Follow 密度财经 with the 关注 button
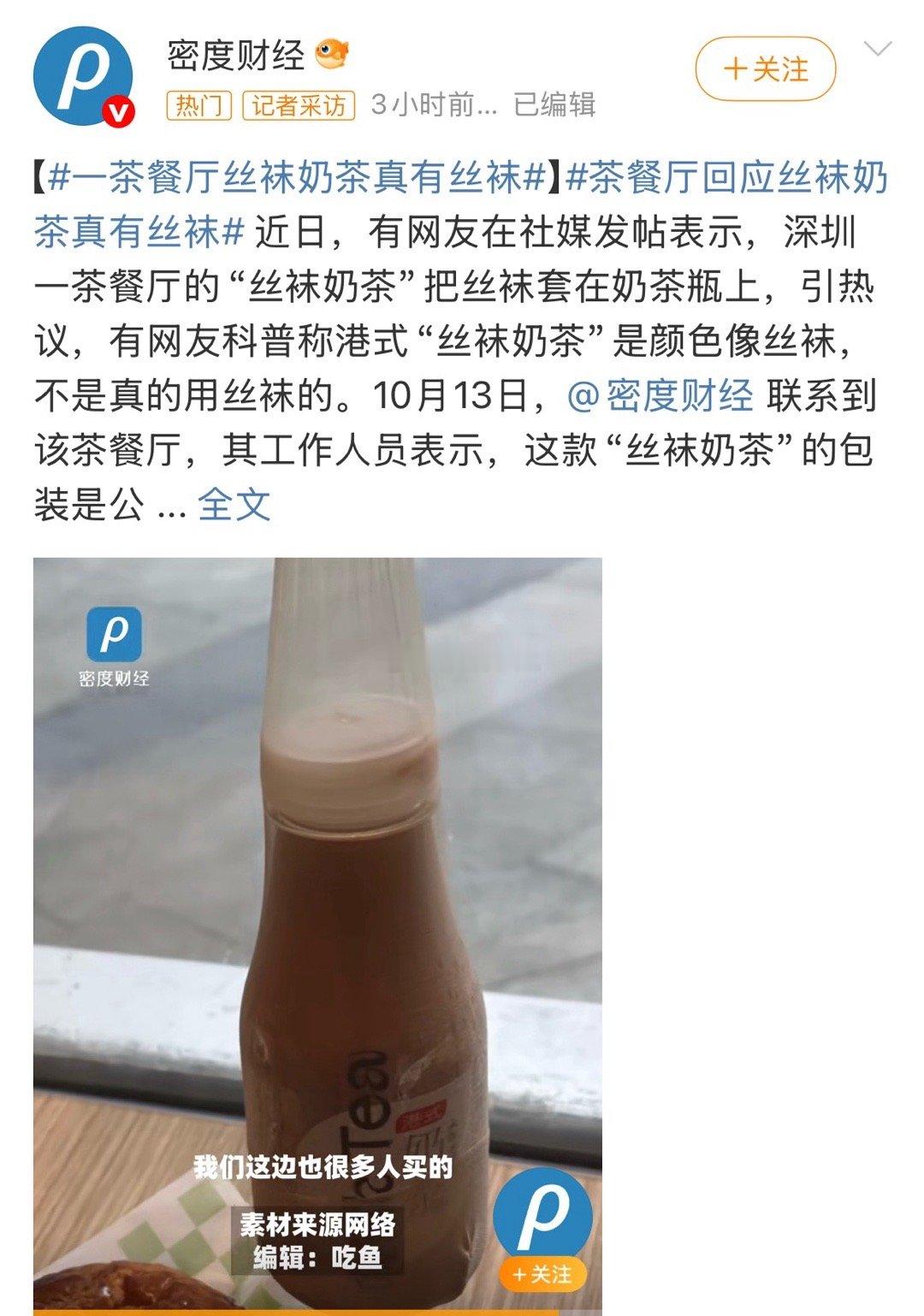Screen dimensions: 924x1316 pos(765,69)
